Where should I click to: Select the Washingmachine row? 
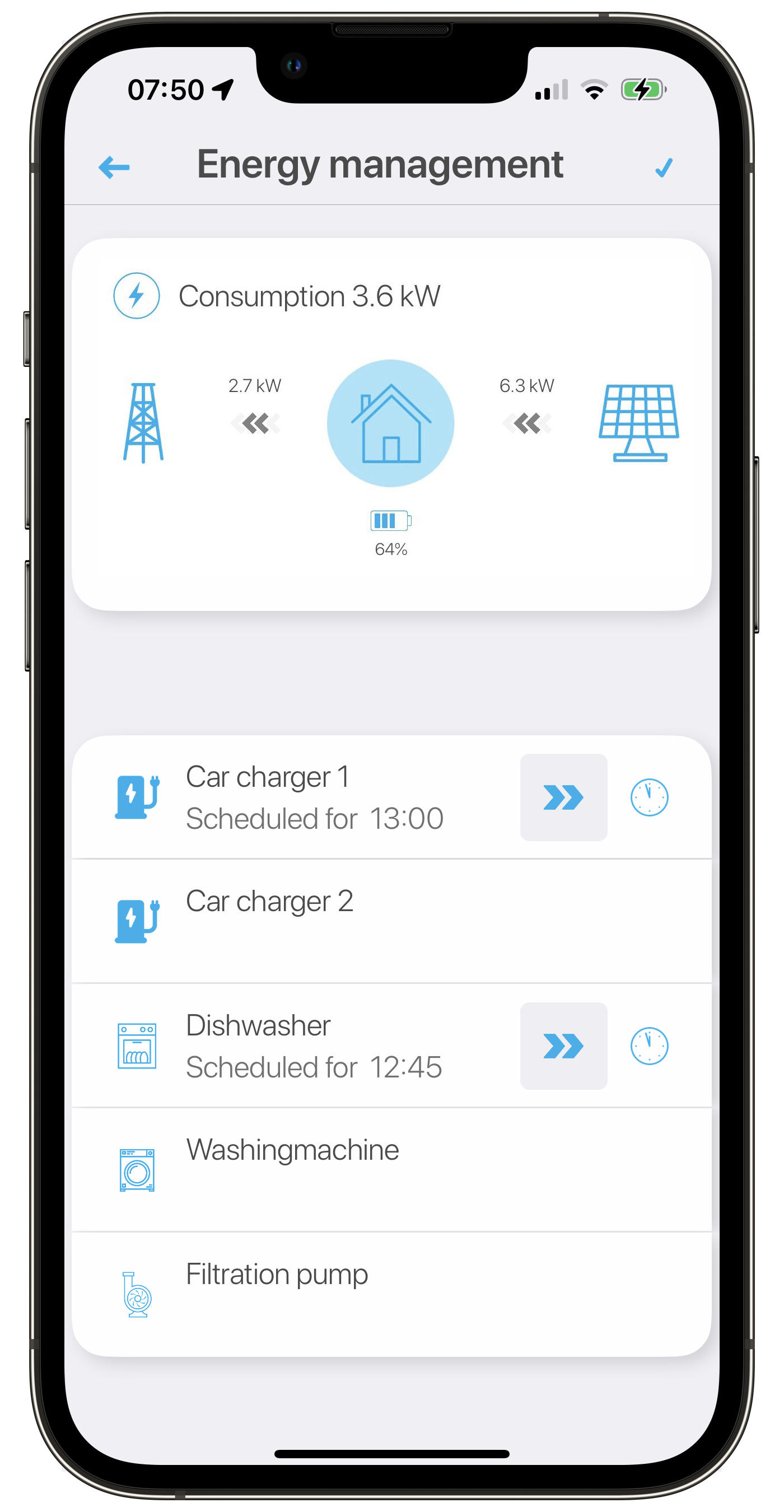click(x=391, y=1169)
